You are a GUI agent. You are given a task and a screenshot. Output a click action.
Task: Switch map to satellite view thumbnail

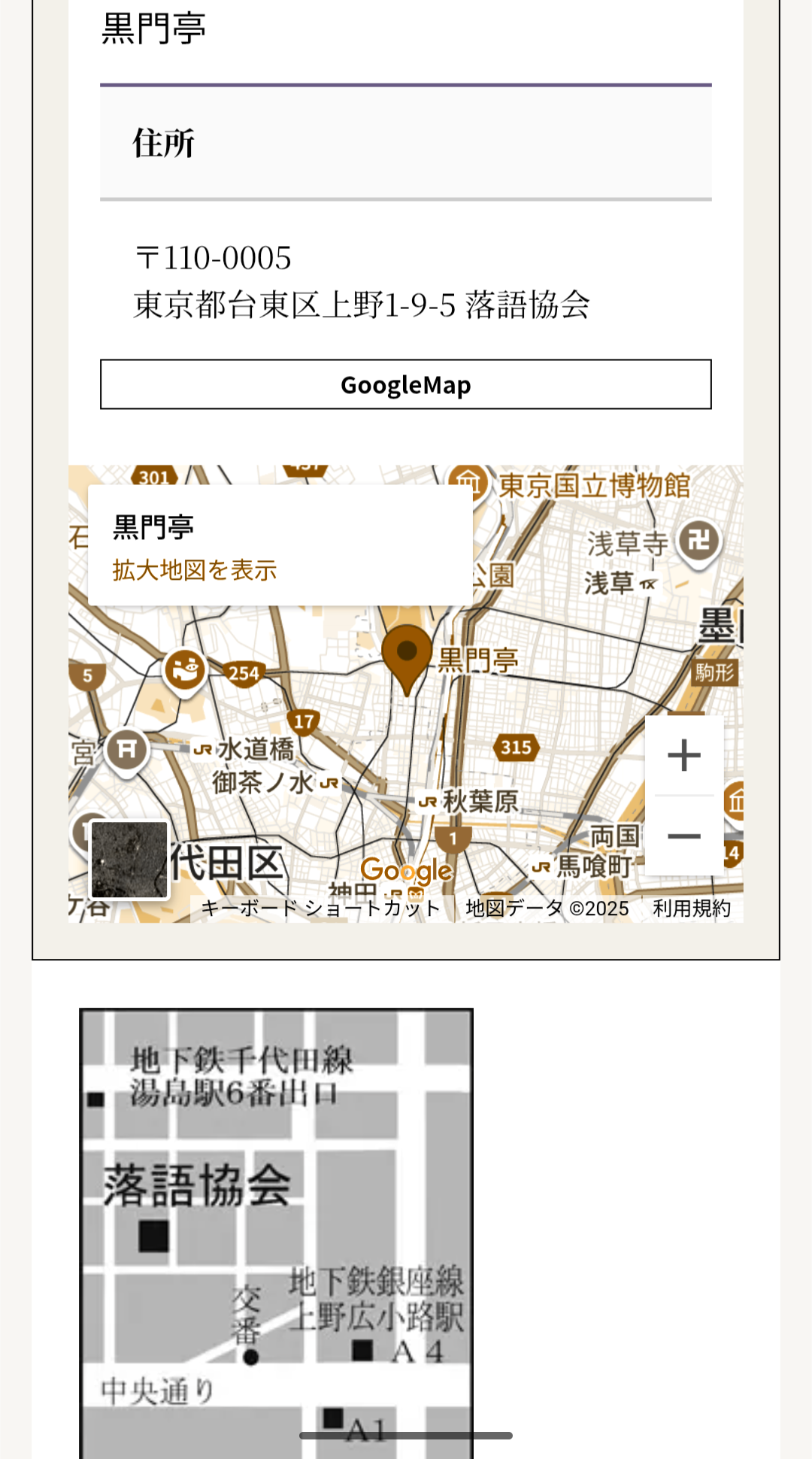tap(129, 860)
